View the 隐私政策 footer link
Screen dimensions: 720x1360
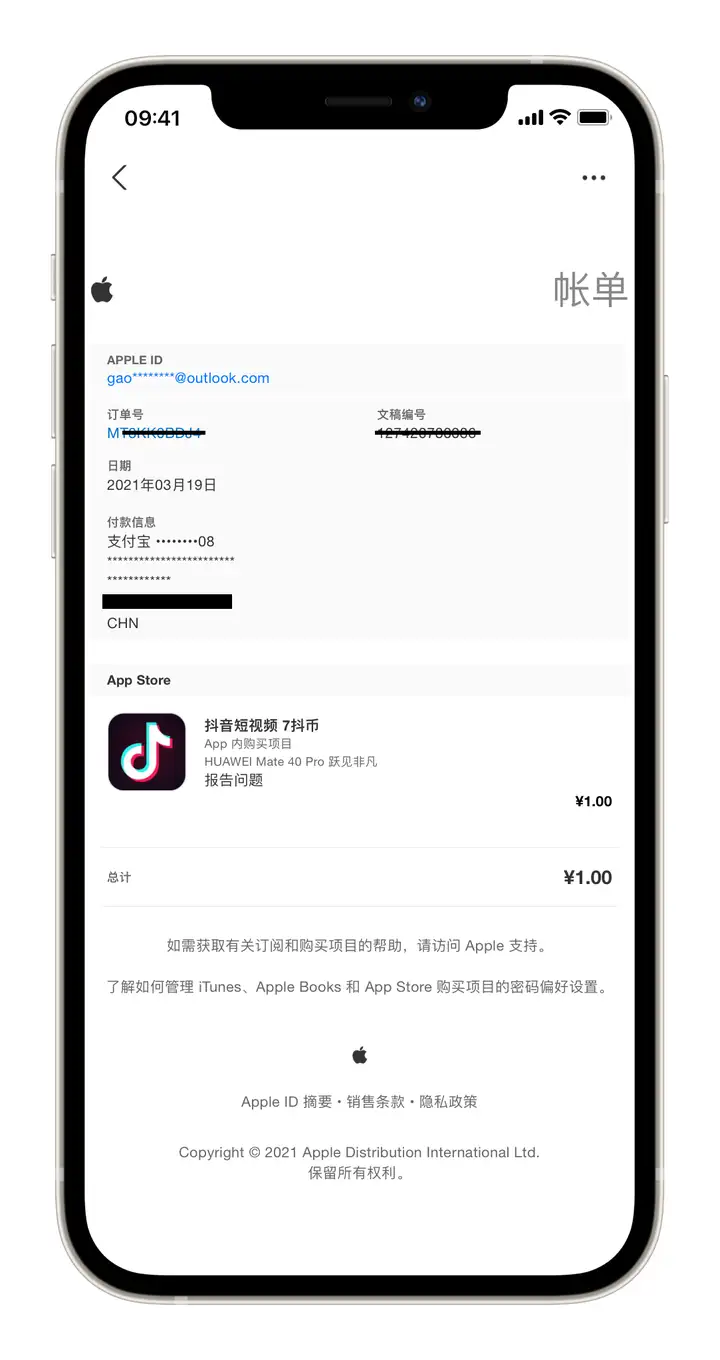pyautogui.click(x=448, y=1101)
